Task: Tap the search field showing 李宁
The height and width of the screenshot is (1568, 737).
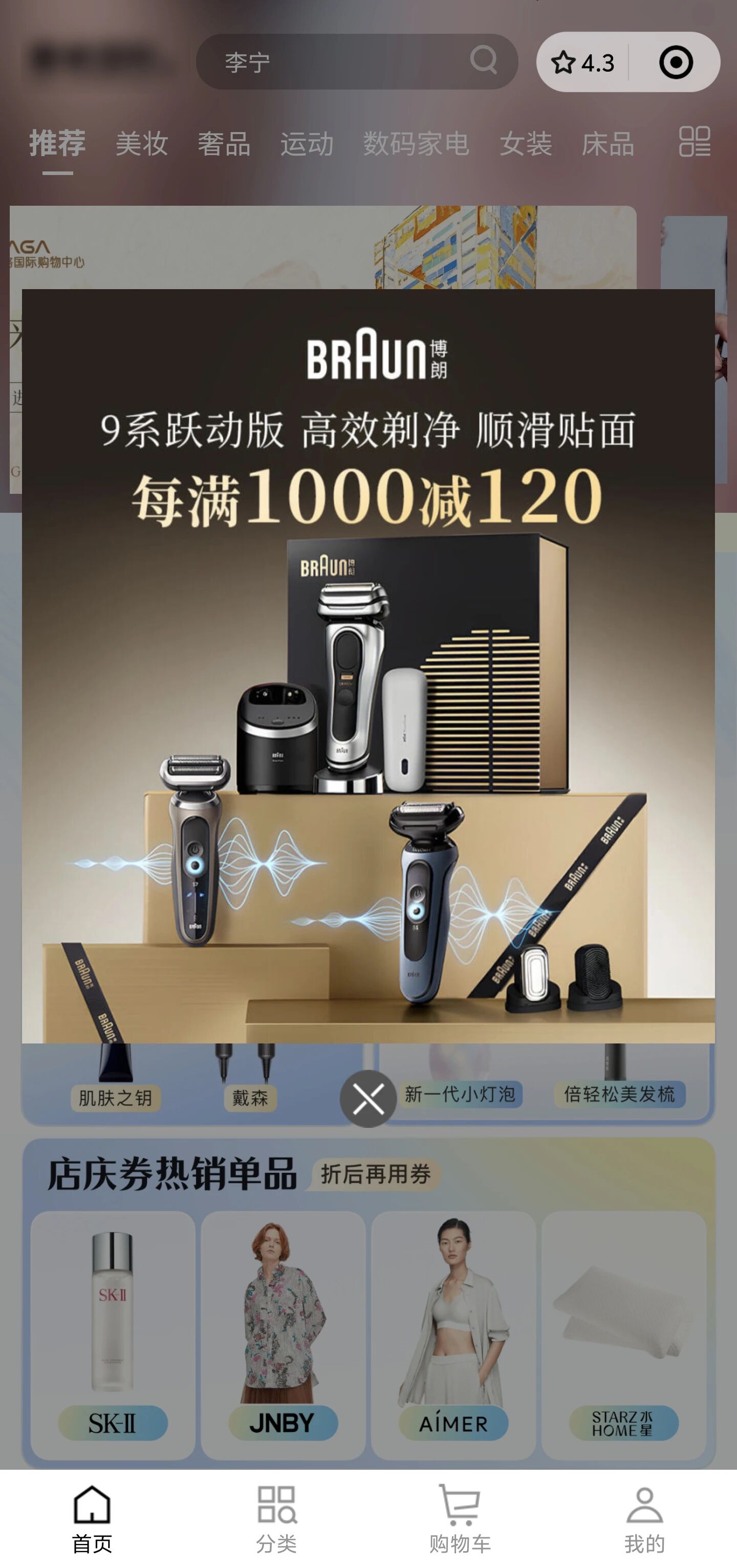Action: (341, 62)
